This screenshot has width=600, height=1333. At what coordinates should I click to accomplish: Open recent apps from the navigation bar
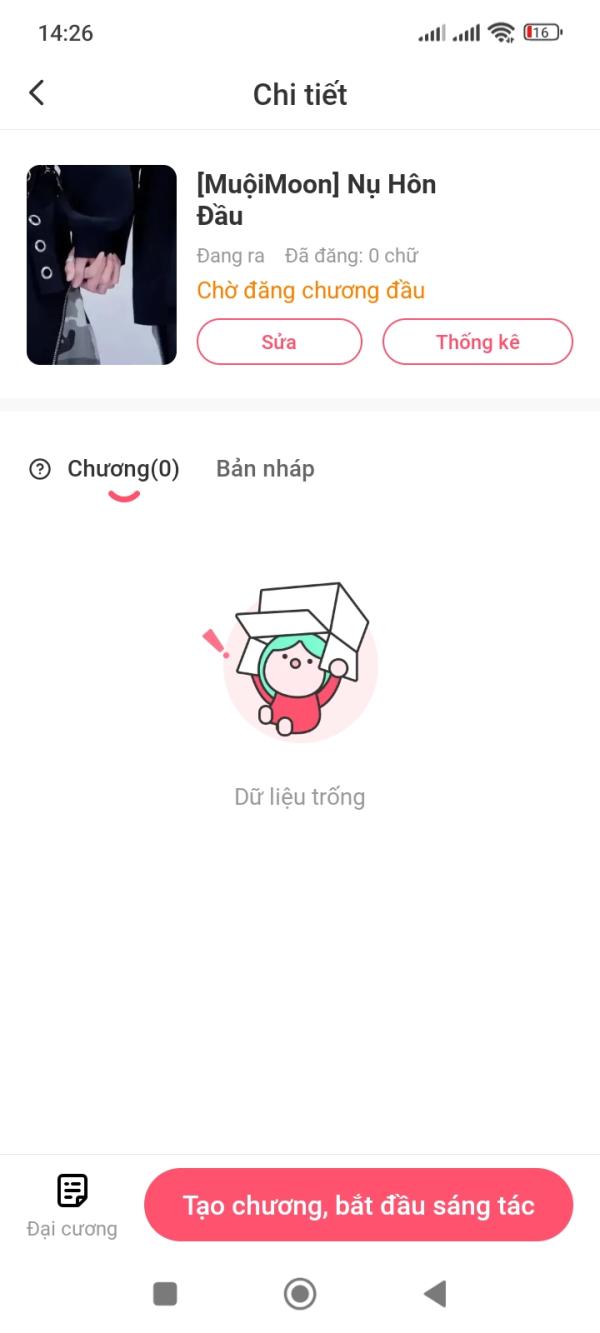[165, 1294]
